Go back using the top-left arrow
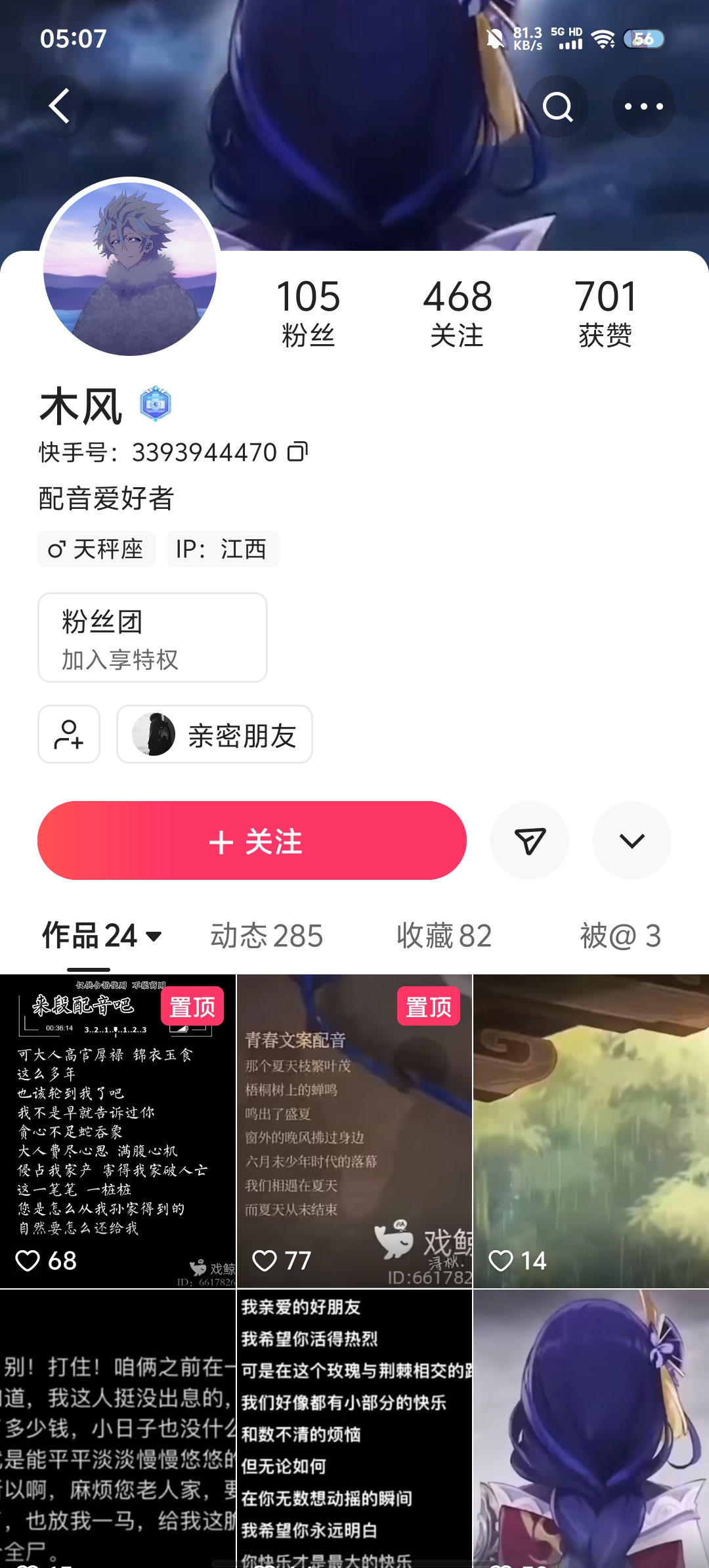This screenshot has width=709, height=1568. [x=60, y=106]
